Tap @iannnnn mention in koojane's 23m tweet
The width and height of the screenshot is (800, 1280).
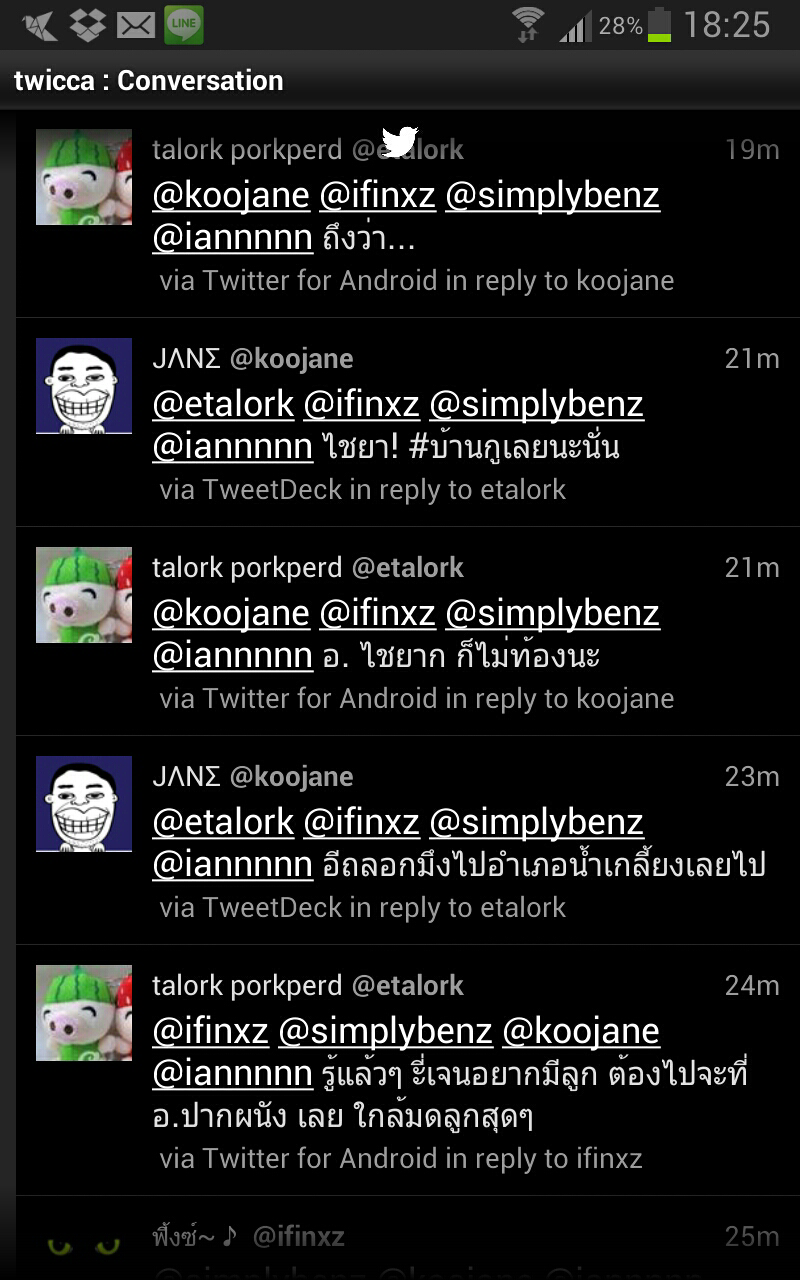[232, 864]
